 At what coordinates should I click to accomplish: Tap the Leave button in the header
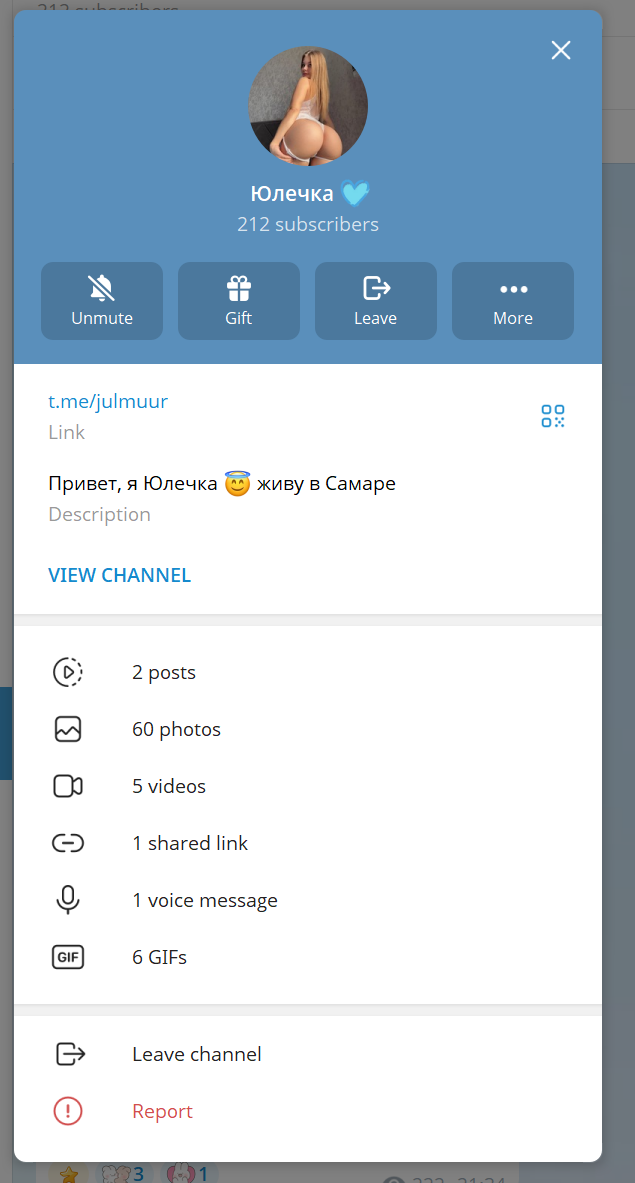pyautogui.click(x=376, y=301)
